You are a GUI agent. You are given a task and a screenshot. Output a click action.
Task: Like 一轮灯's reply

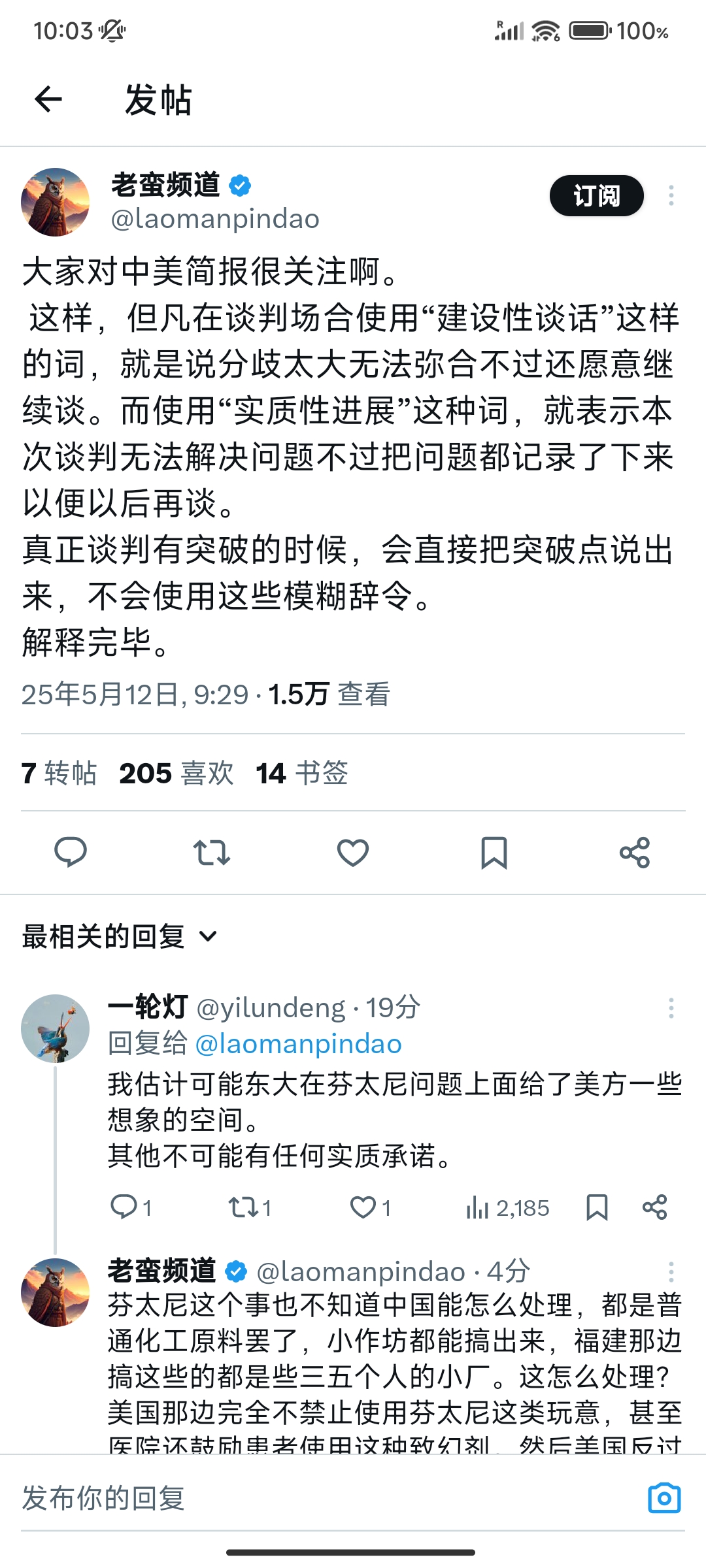tap(370, 1207)
